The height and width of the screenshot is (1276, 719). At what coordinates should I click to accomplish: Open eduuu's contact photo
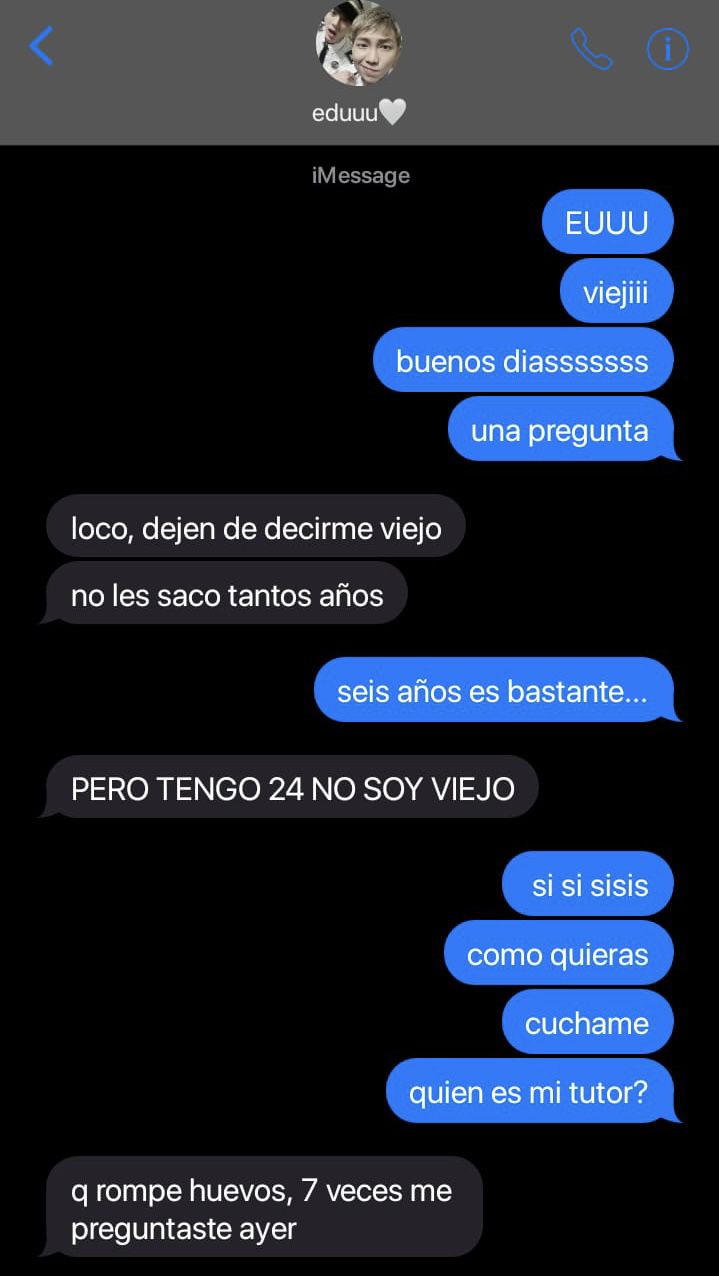tap(359, 44)
